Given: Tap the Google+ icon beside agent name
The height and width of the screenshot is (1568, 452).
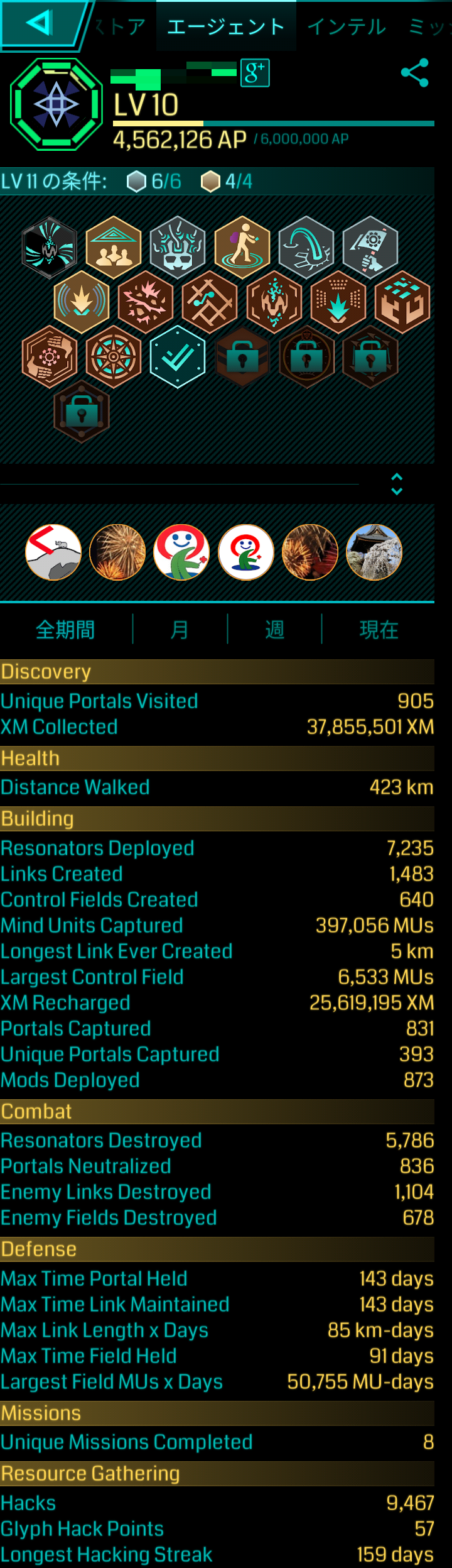Looking at the screenshot, I should (255, 74).
